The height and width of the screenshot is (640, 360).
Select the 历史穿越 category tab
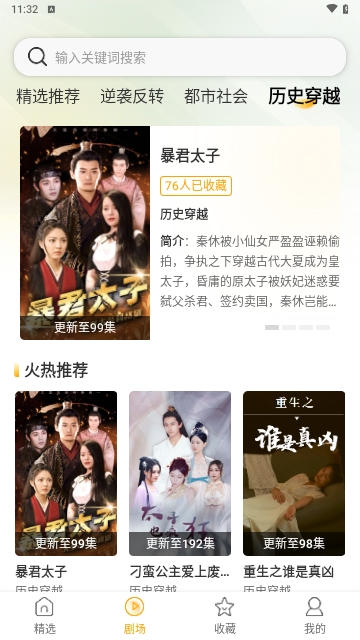tap(304, 96)
